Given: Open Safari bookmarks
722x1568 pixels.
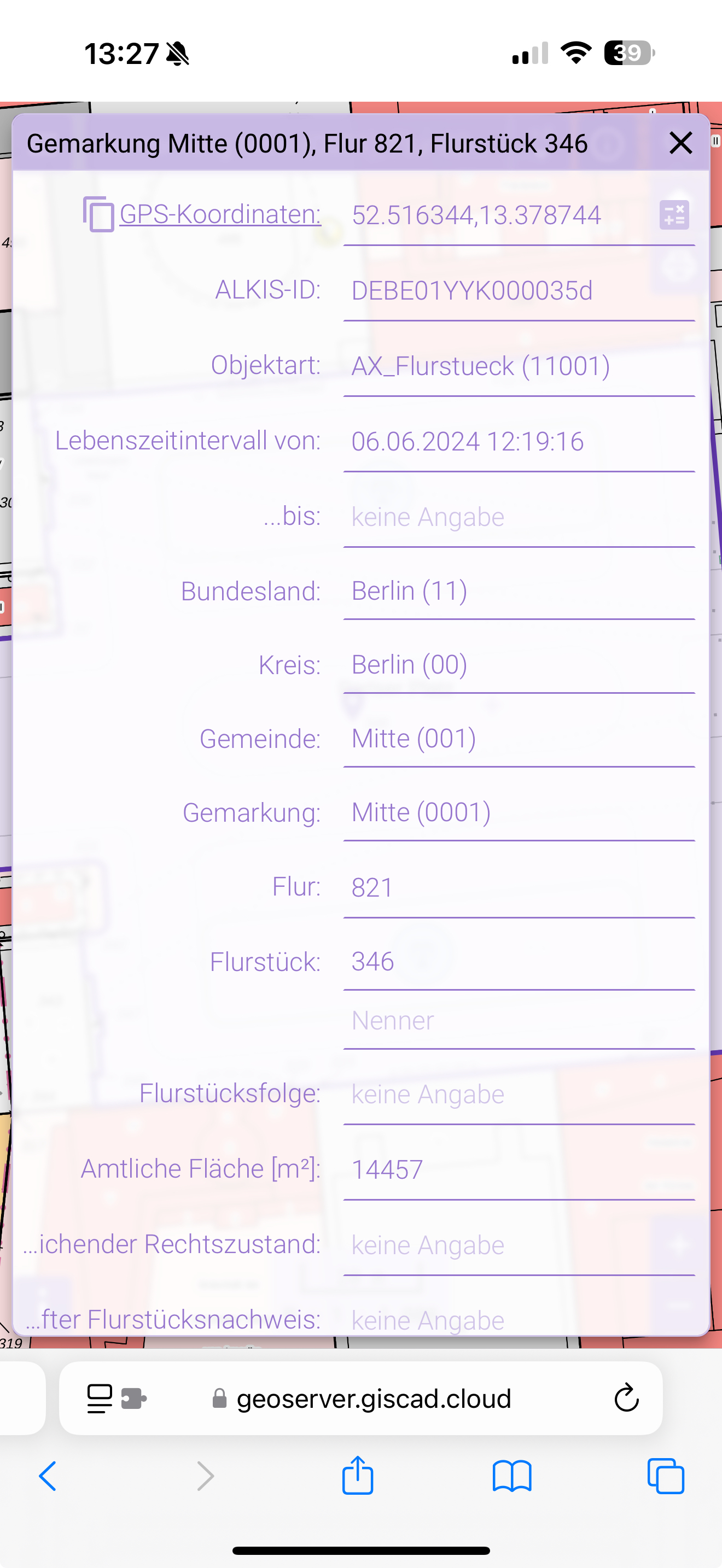Looking at the screenshot, I should coord(511,1476).
